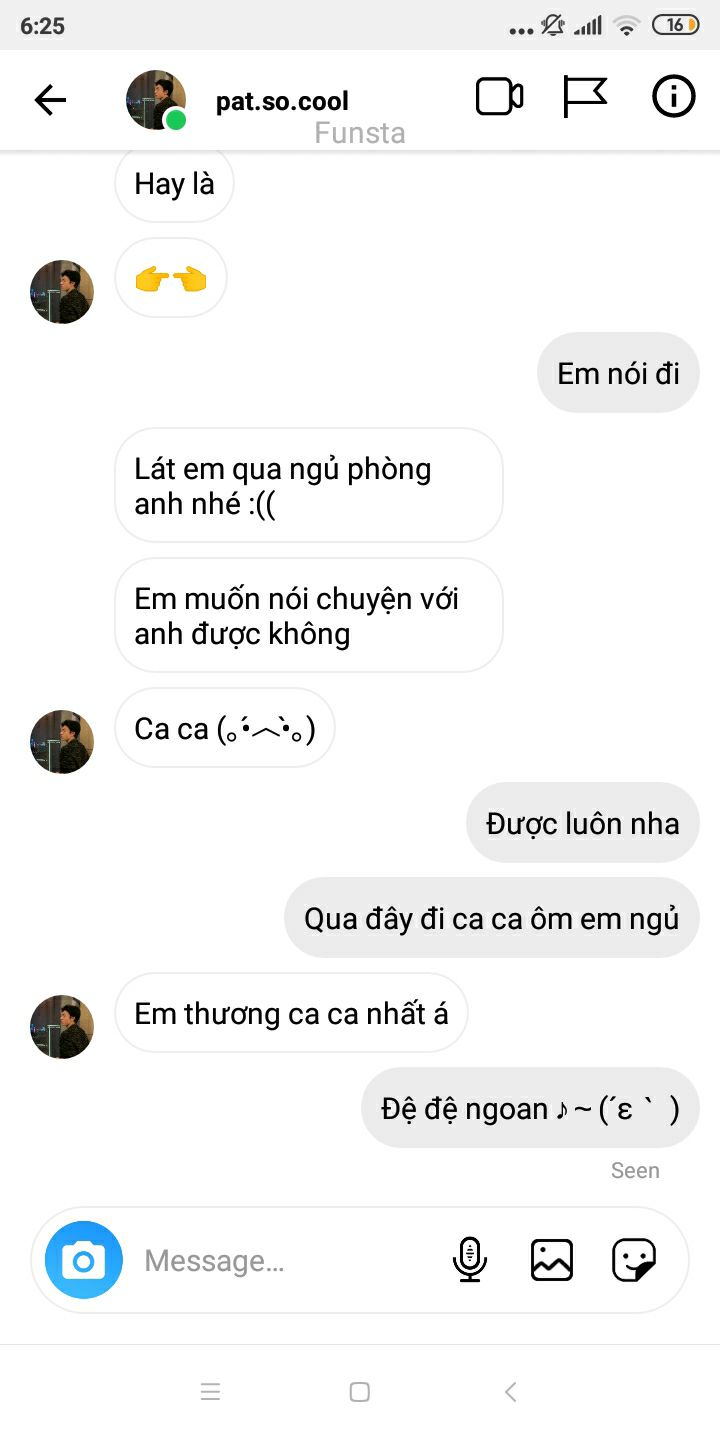720x1440 pixels.
Task: Tap the system back button
Action: 510,1392
